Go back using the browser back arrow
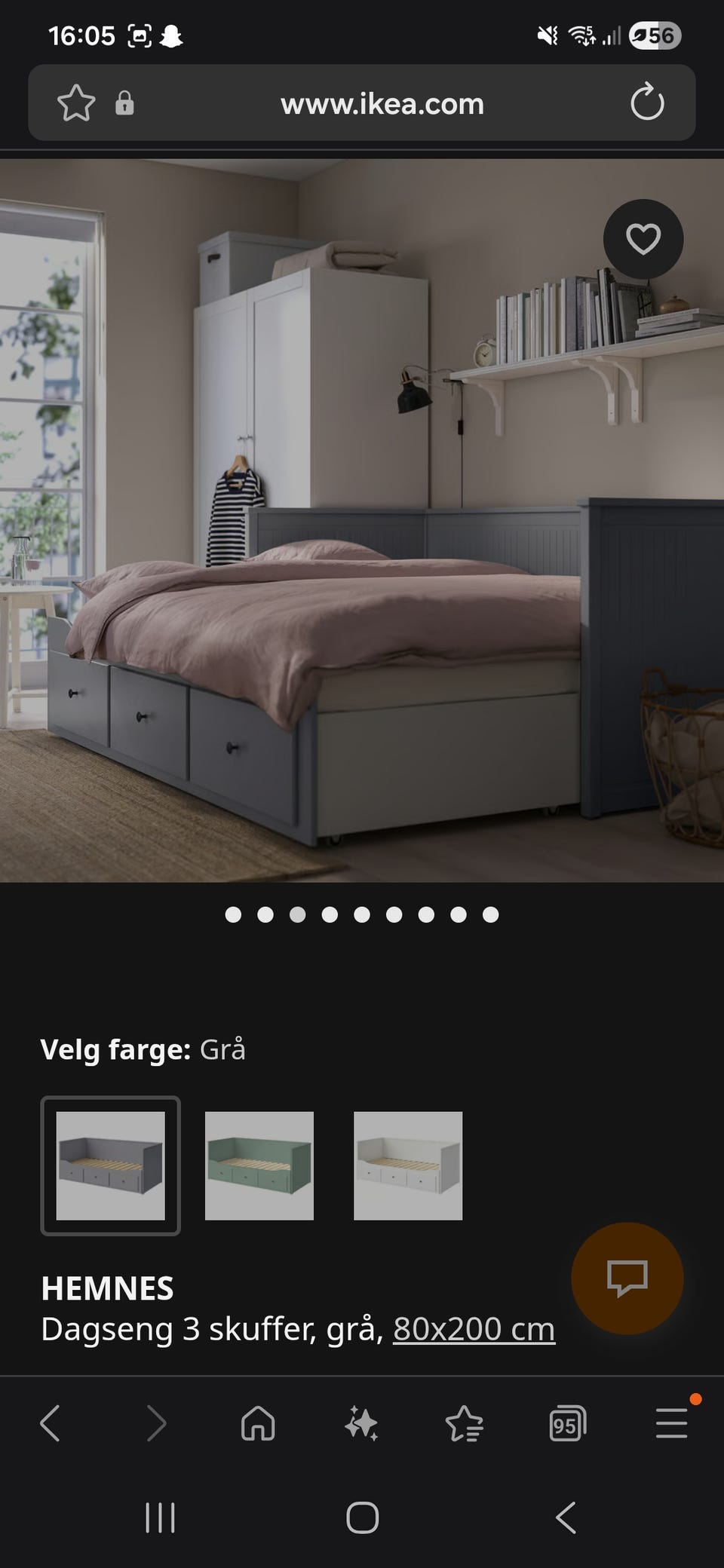The width and height of the screenshot is (724, 1568). [51, 1424]
